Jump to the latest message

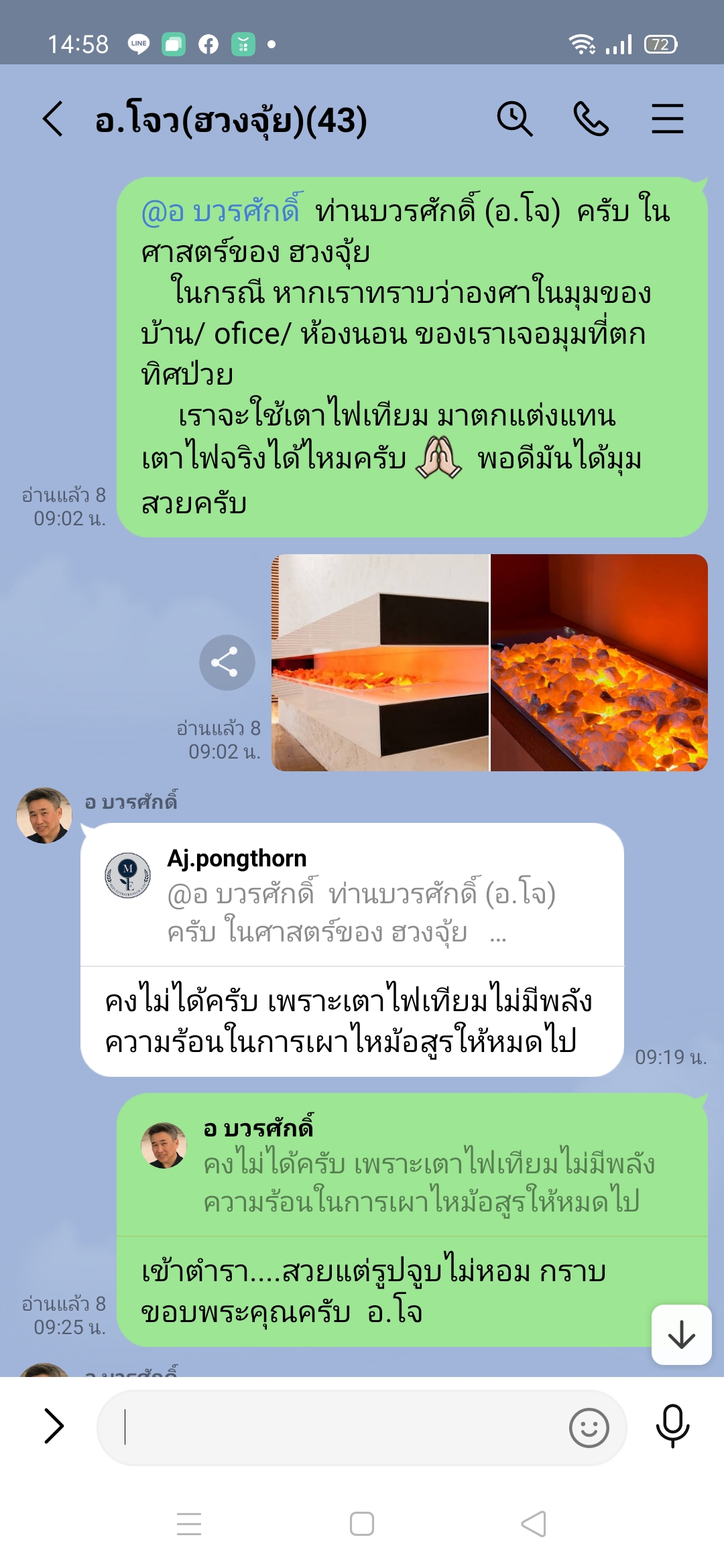681,1335
